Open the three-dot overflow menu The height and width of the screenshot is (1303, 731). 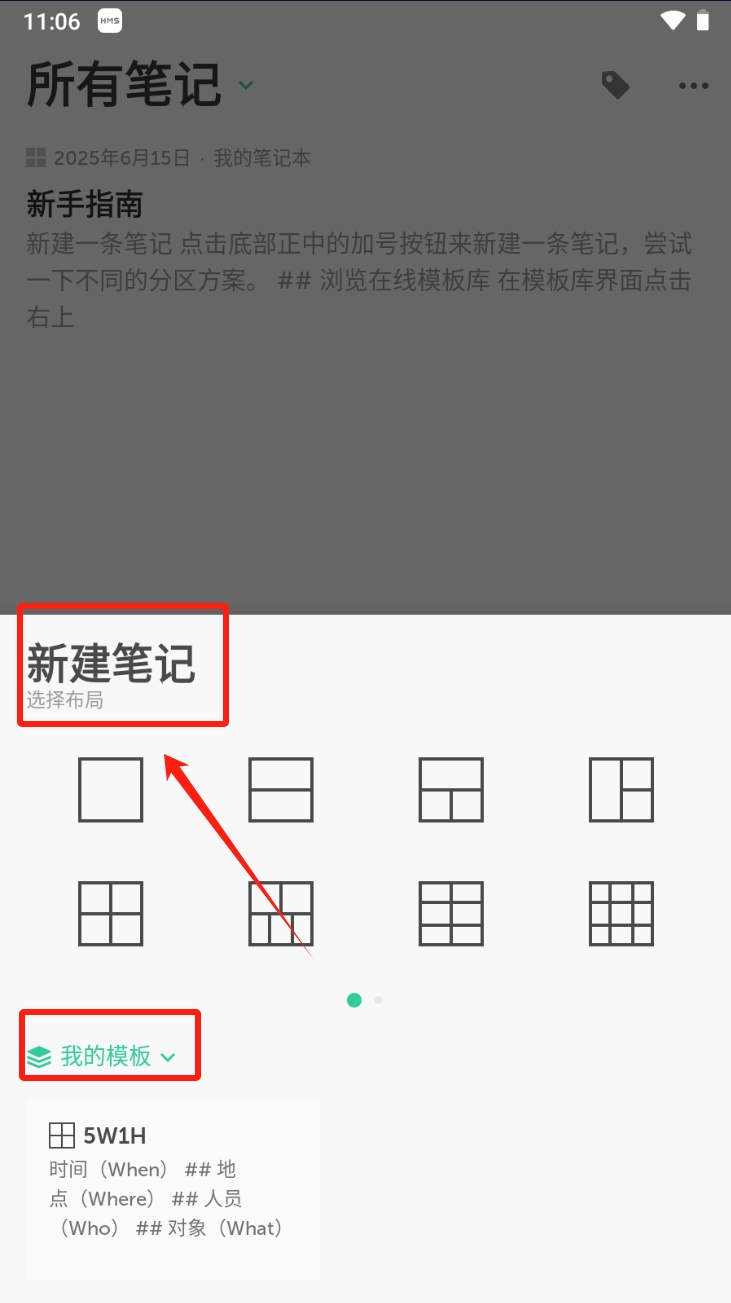694,86
